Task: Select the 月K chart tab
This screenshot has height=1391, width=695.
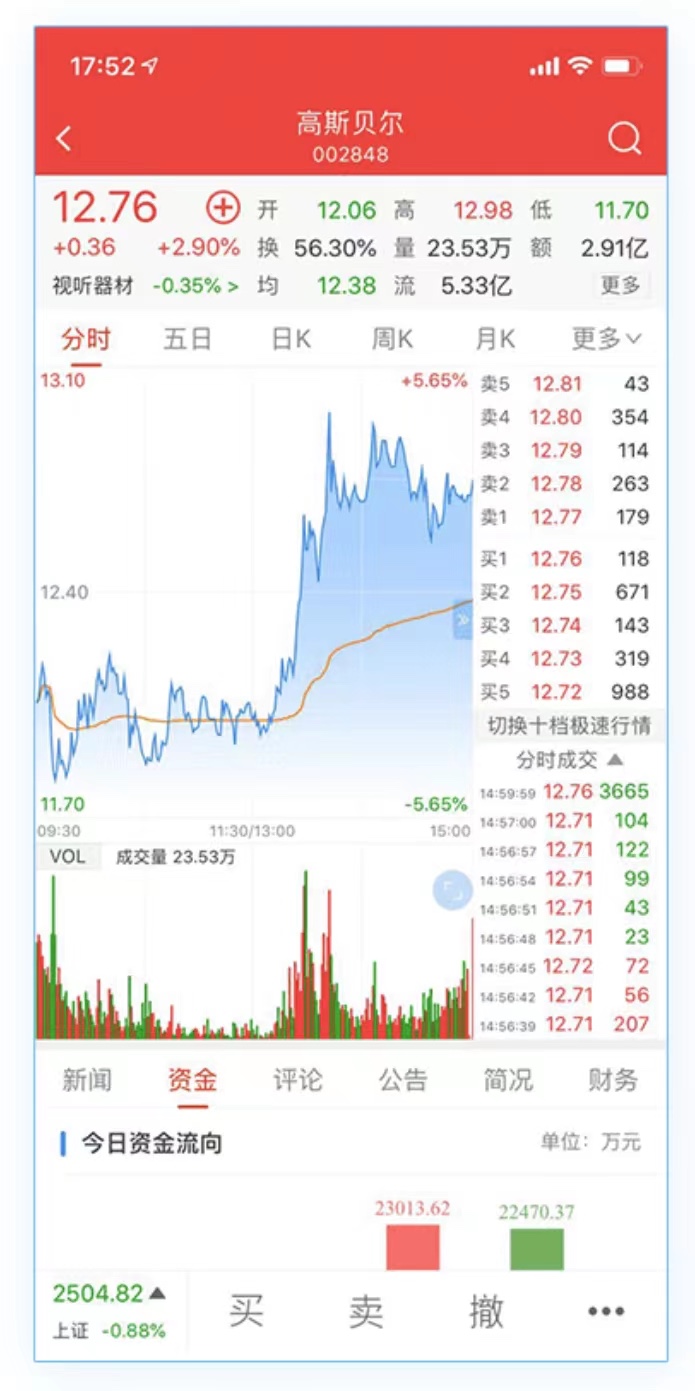Action: (x=495, y=340)
